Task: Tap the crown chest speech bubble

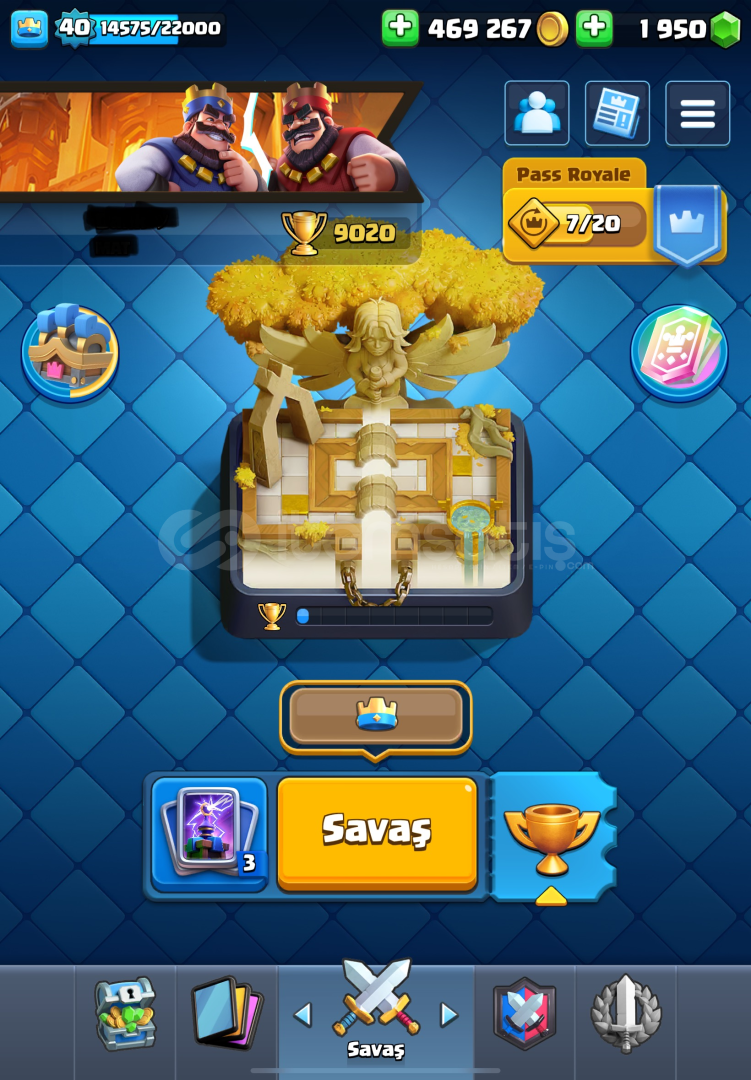Action: 375,716
